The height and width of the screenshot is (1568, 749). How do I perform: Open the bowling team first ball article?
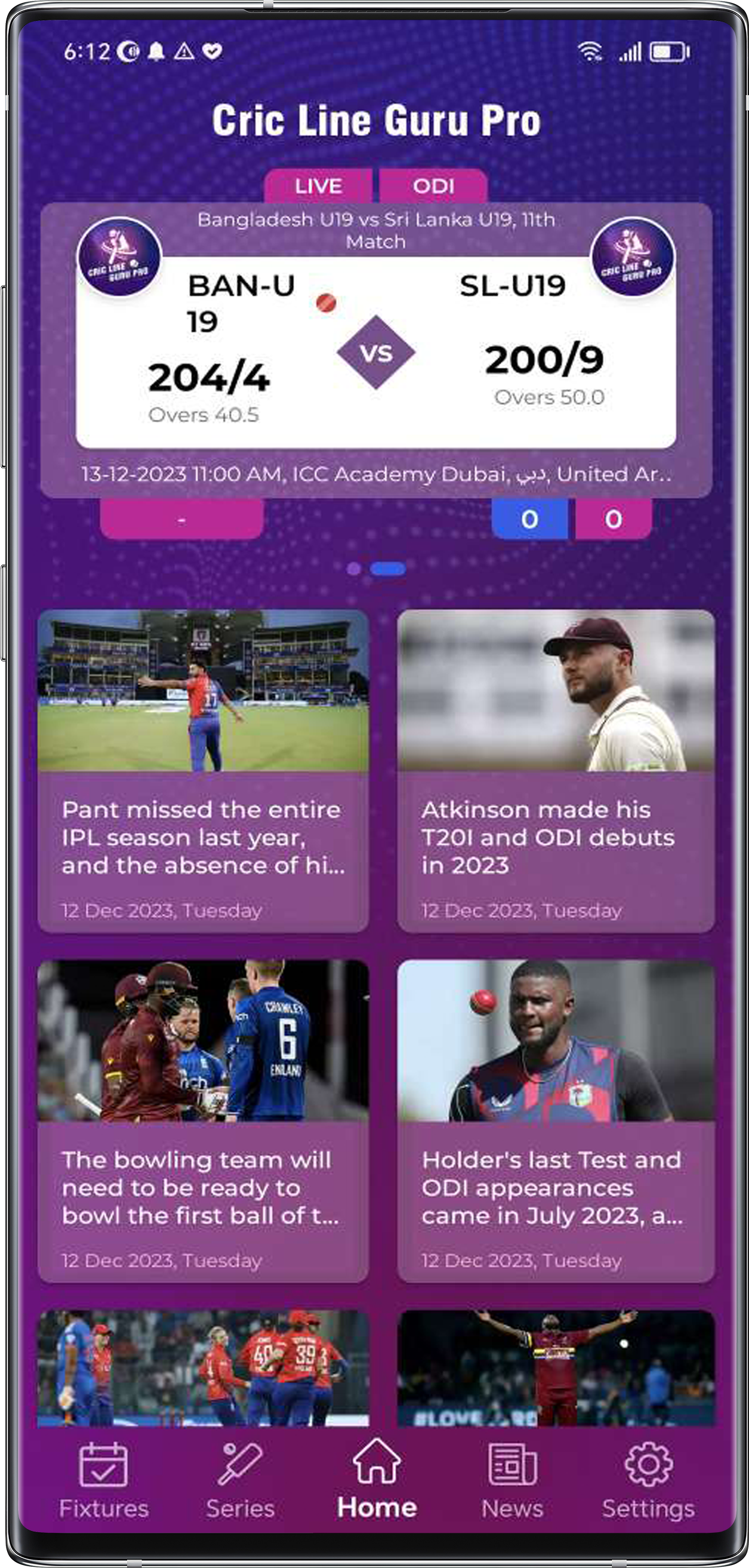click(203, 1121)
